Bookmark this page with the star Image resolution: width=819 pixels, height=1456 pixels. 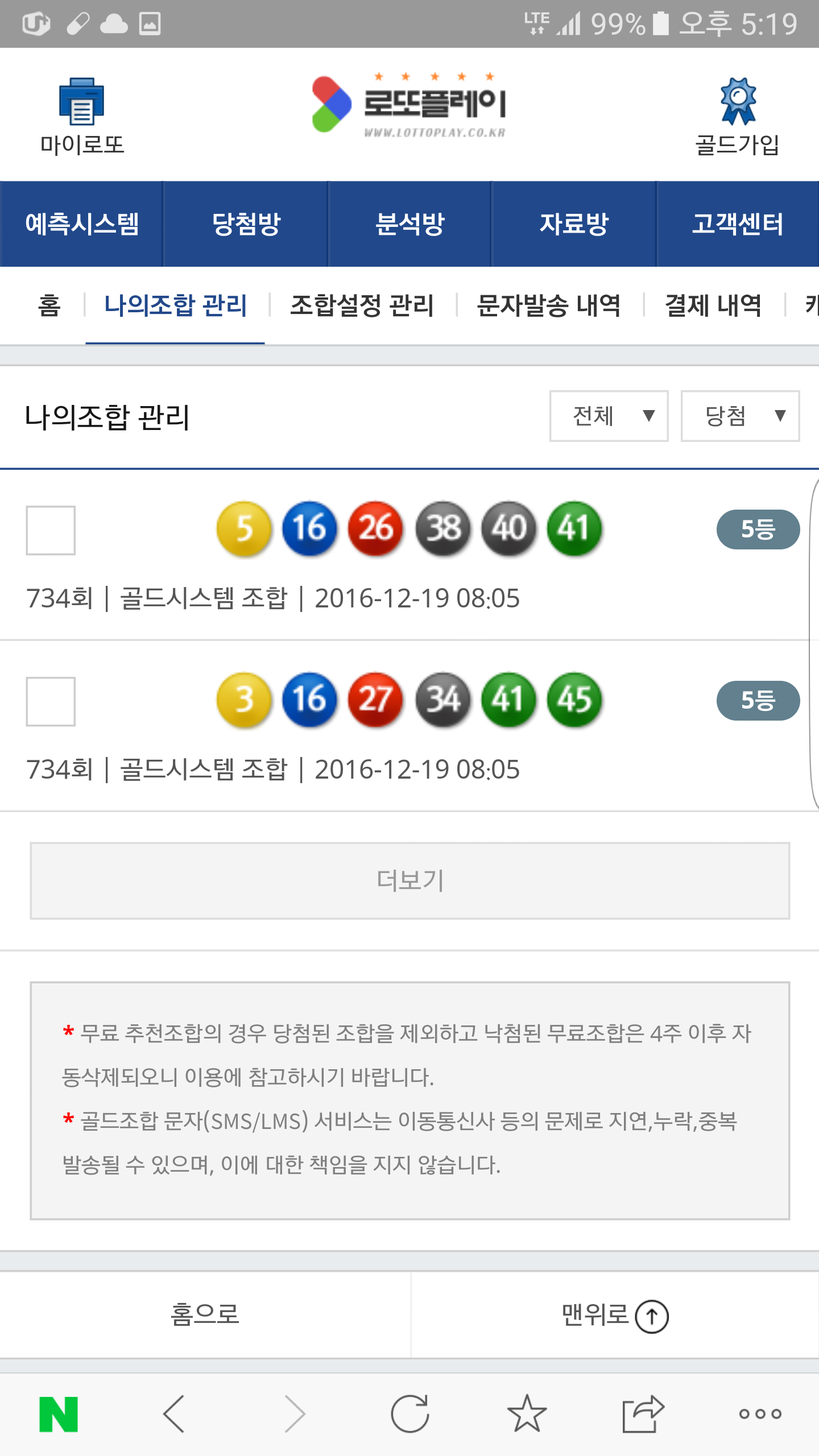click(527, 1413)
